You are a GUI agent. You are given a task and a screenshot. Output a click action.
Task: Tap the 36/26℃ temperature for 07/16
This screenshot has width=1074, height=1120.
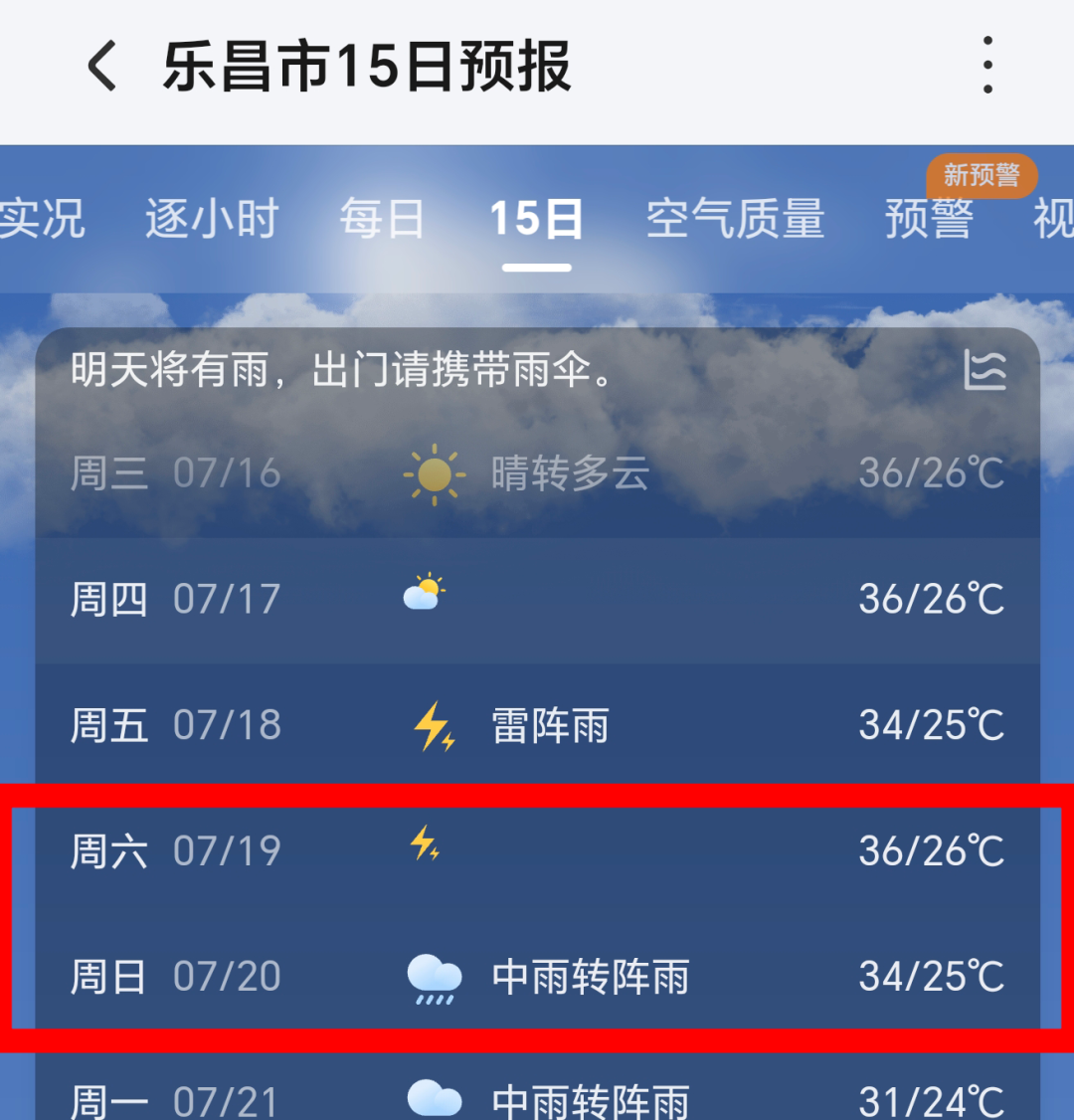pyautogui.click(x=931, y=472)
